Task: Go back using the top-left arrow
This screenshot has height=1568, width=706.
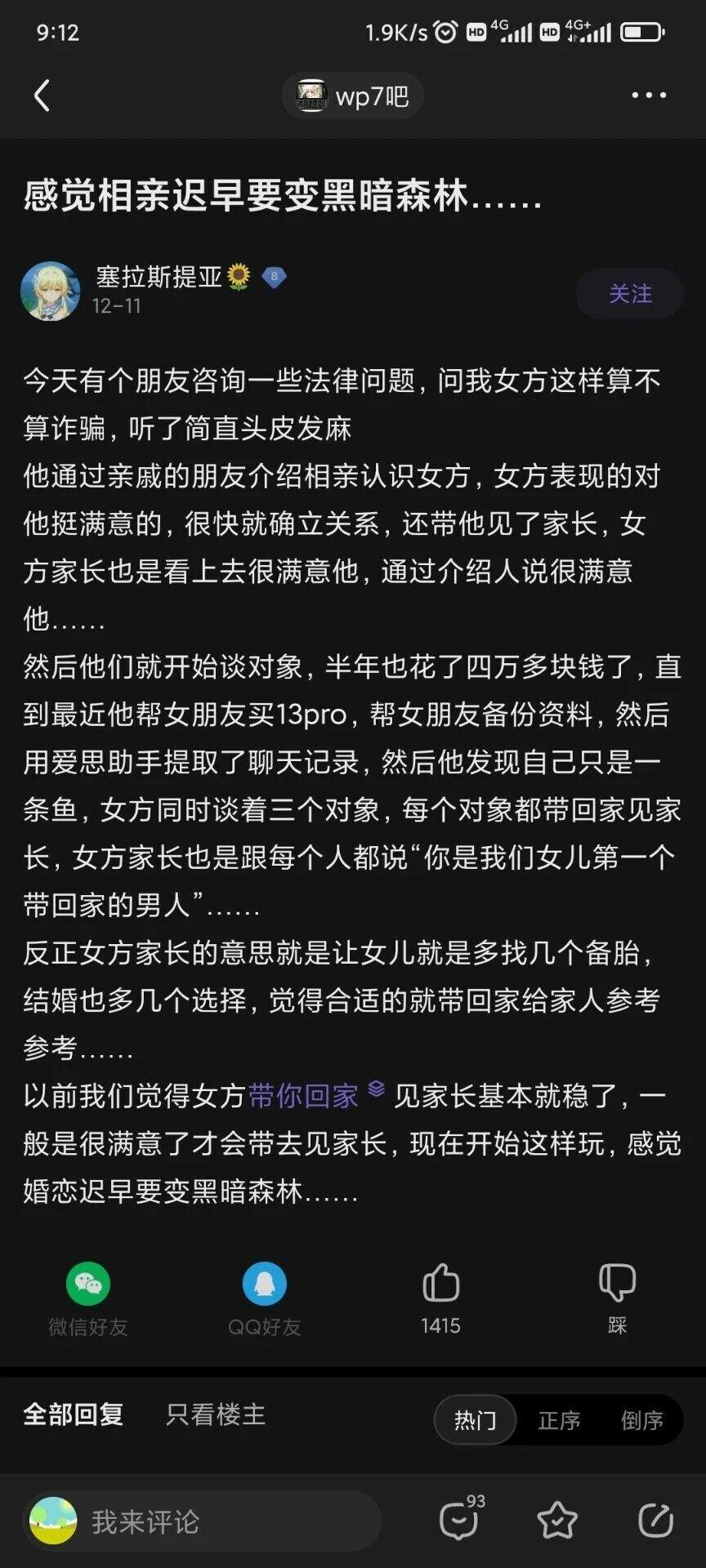Action: (x=42, y=96)
